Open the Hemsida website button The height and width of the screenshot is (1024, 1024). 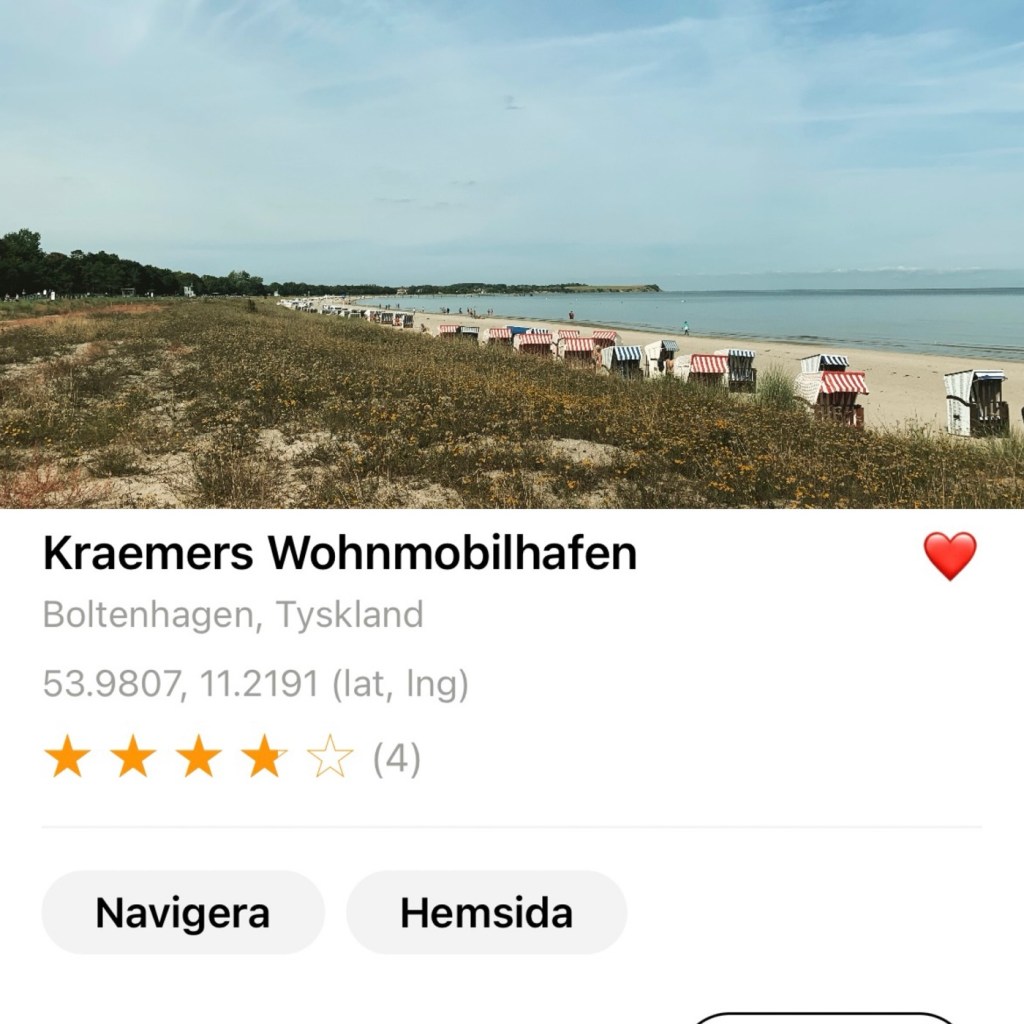[486, 912]
